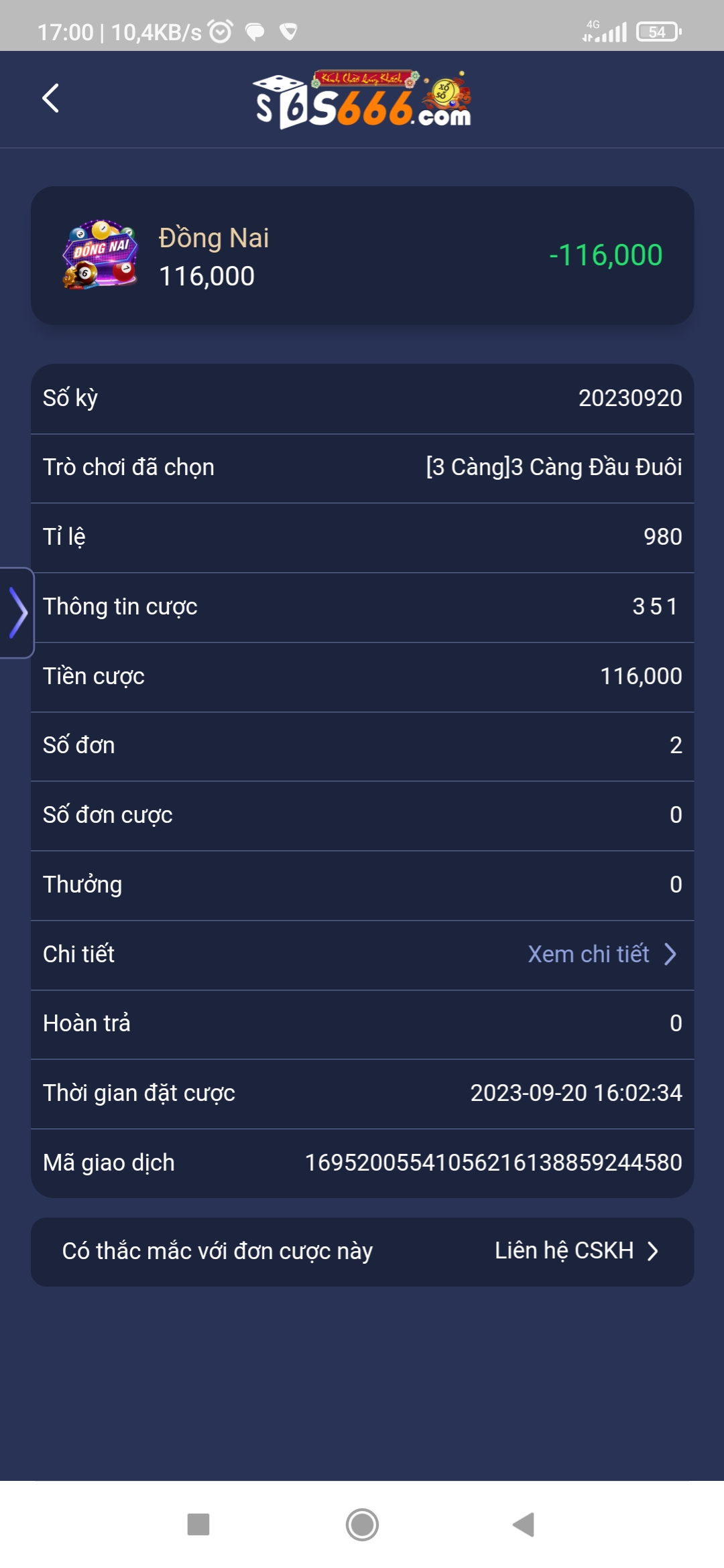Open recent apps from navigation bar

(198, 1524)
